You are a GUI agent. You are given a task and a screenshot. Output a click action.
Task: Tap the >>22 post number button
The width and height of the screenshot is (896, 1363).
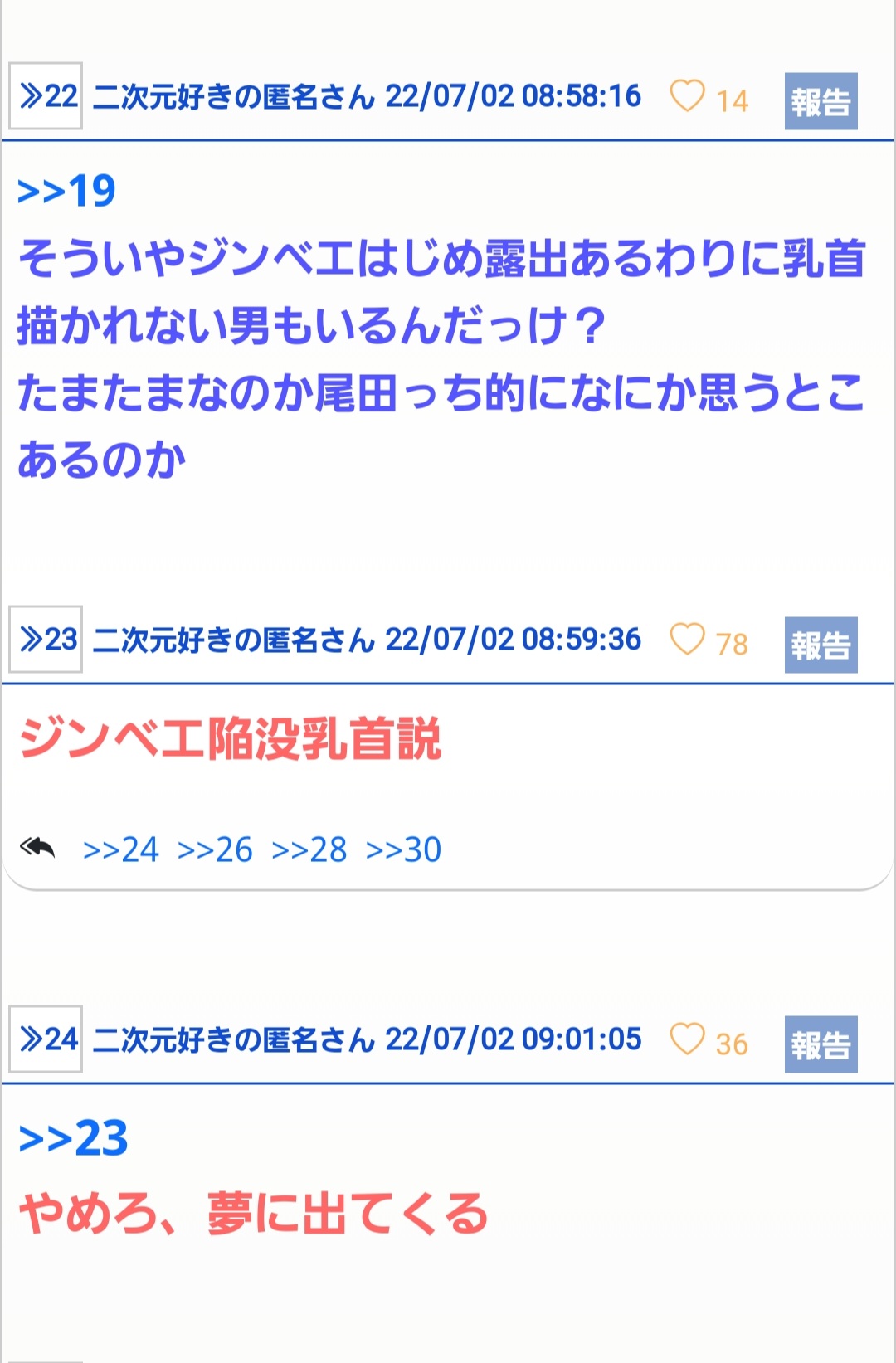pyautogui.click(x=46, y=96)
